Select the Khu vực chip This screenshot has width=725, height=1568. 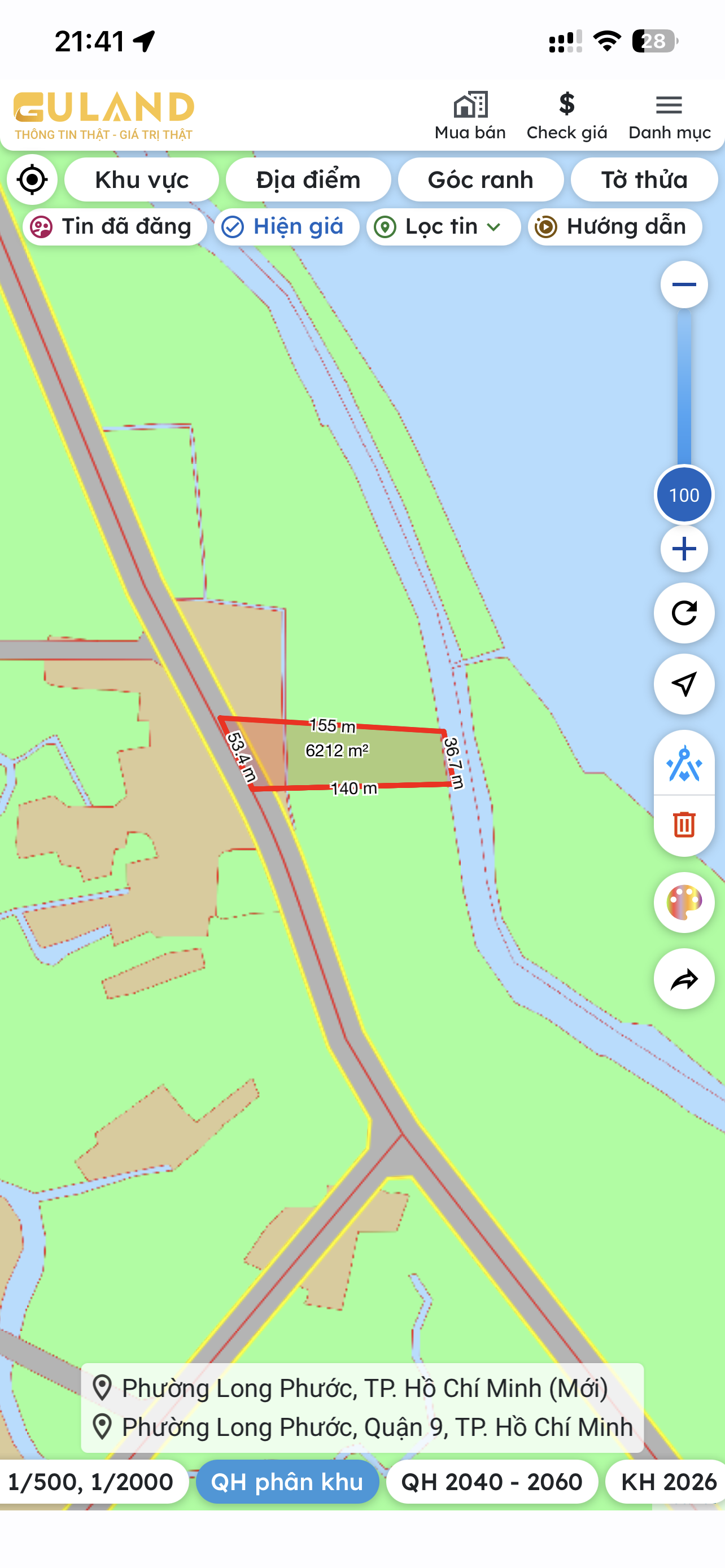pyautogui.click(x=141, y=180)
